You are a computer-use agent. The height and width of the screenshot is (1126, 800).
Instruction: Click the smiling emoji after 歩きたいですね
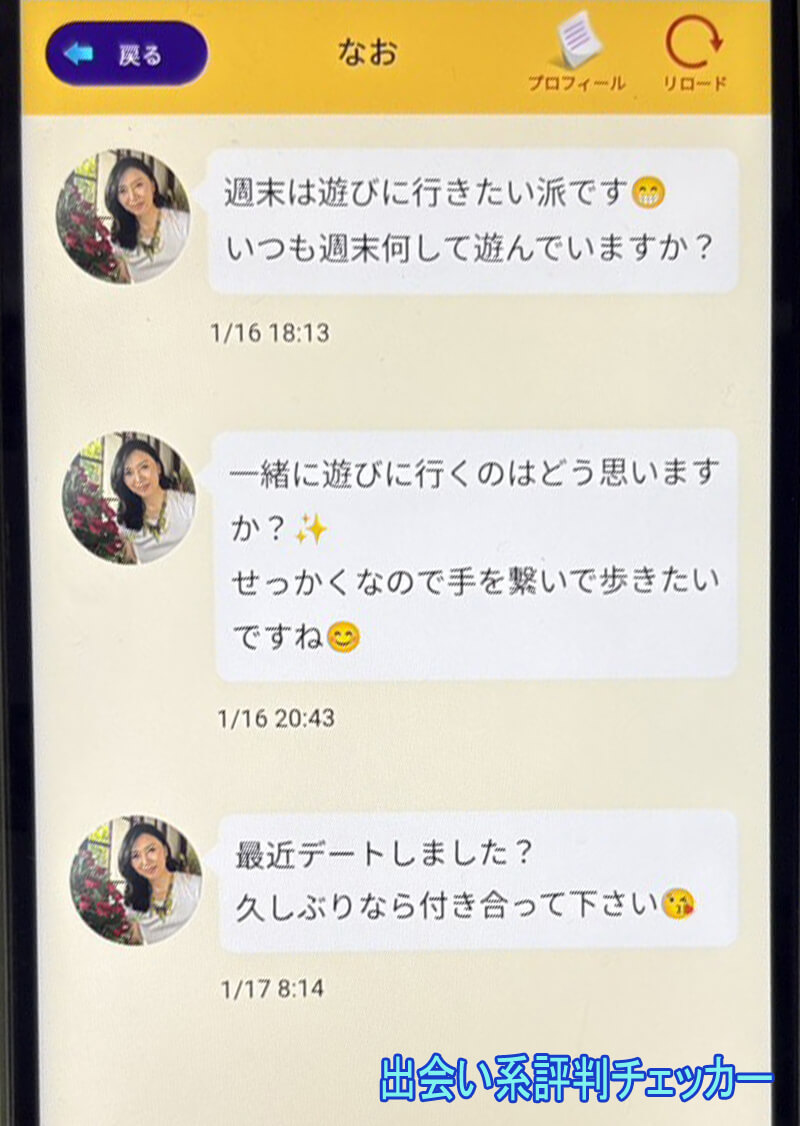(343, 638)
